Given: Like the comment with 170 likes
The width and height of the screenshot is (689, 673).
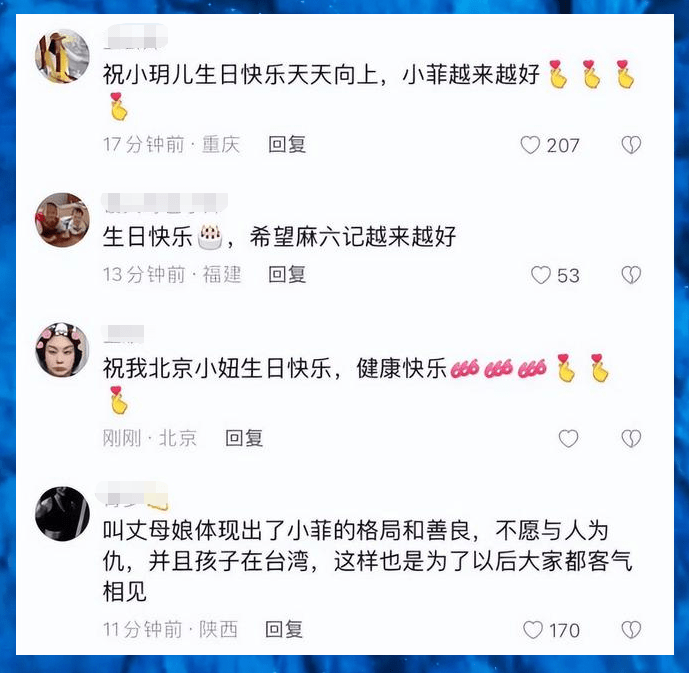Looking at the screenshot, I should point(534,630).
